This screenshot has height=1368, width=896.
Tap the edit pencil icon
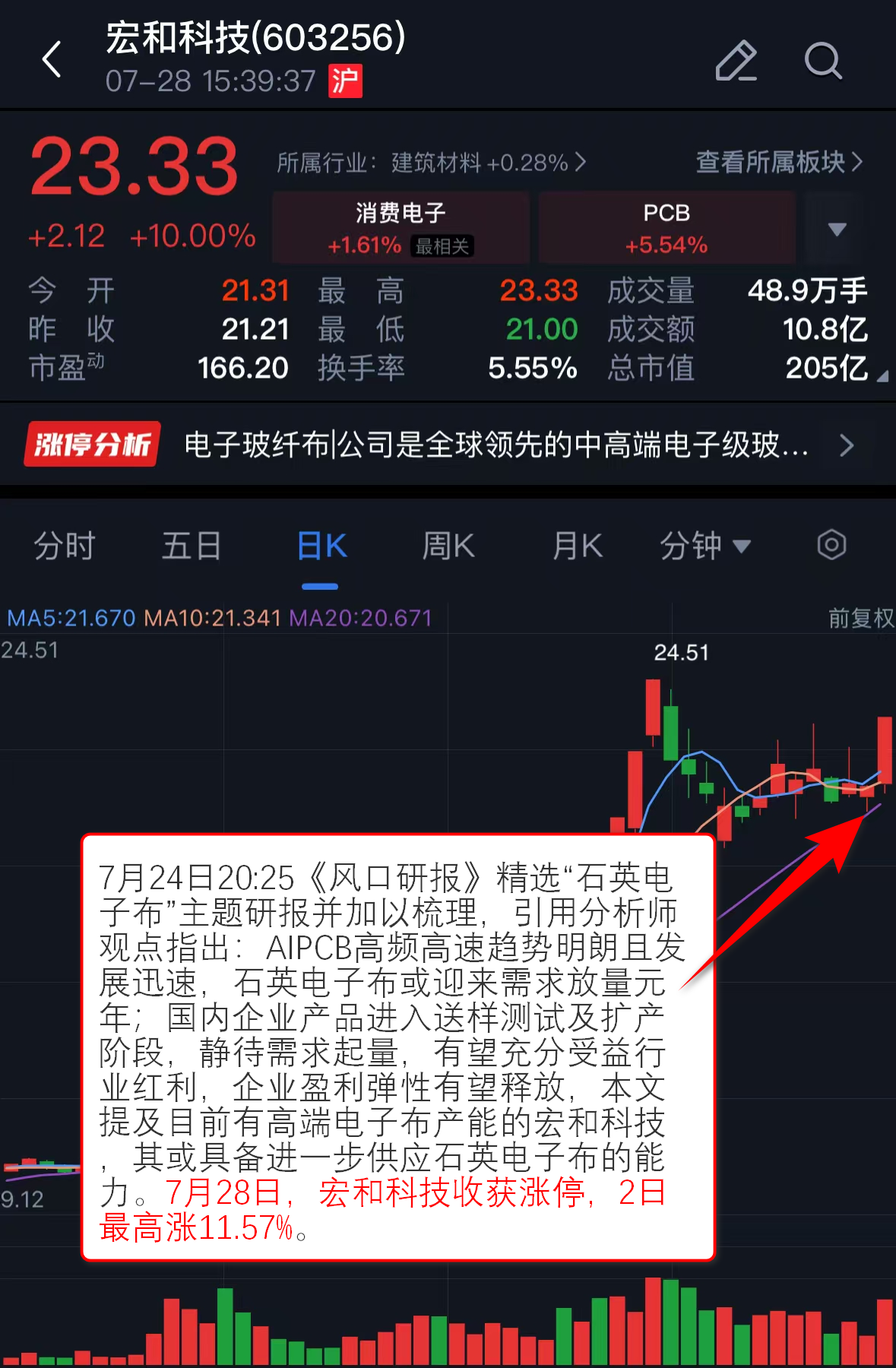[x=736, y=61]
